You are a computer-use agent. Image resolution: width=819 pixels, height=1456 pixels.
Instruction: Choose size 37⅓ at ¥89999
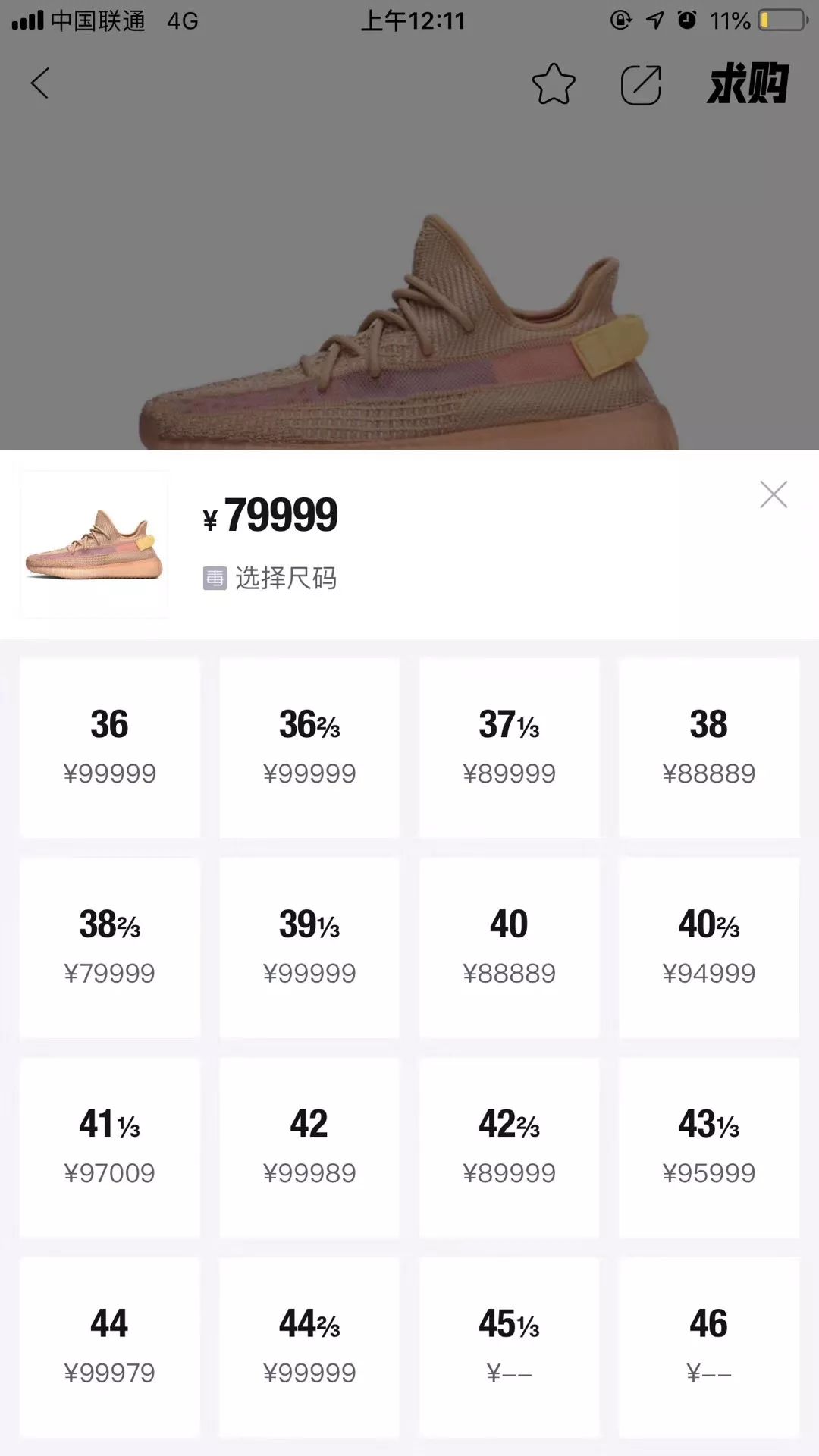coord(510,747)
